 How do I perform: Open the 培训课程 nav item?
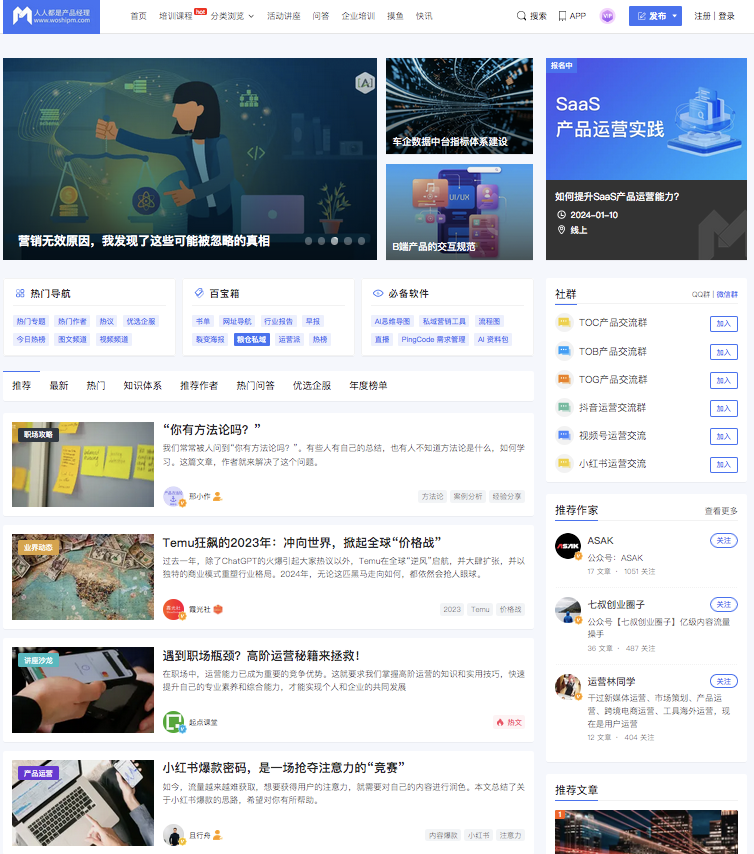(177, 16)
